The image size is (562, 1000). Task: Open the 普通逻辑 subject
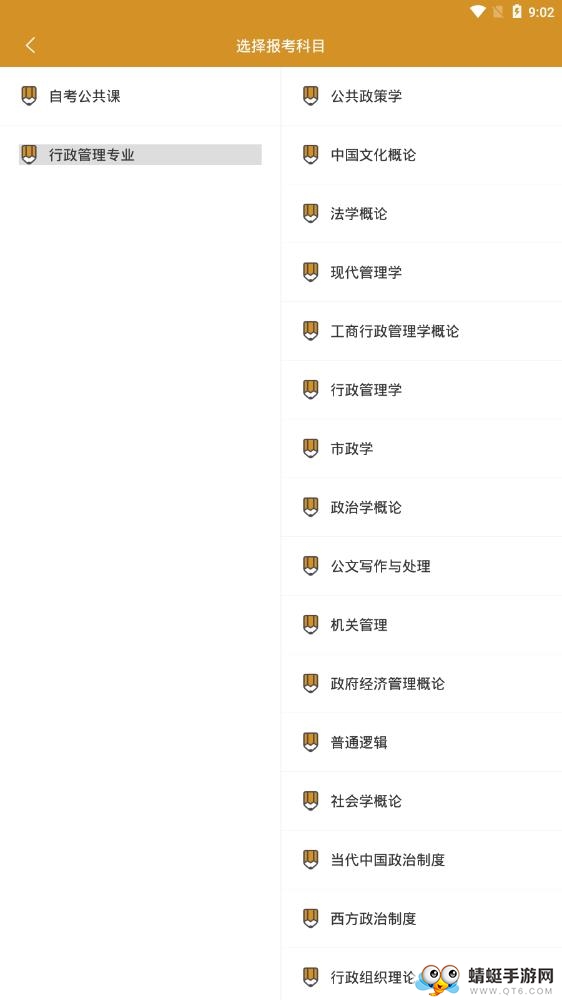[x=422, y=742]
